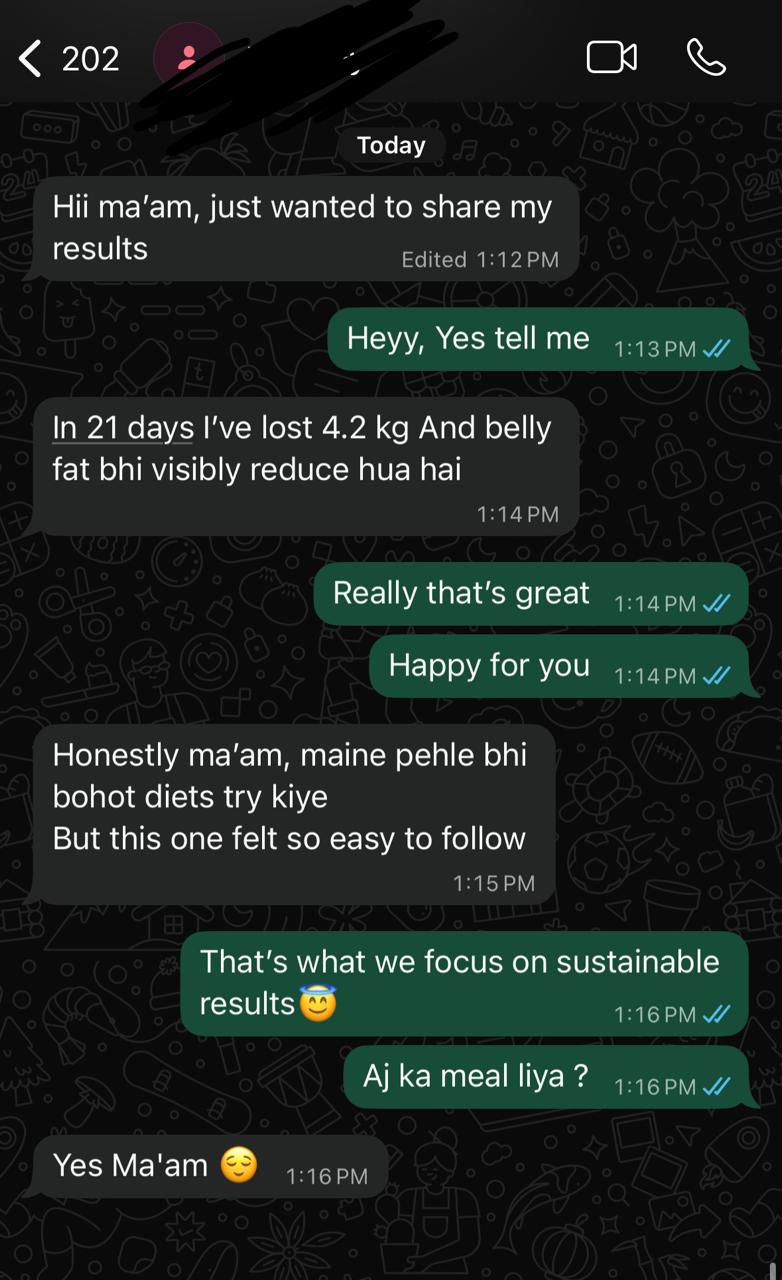Open the contact's profile picture
The width and height of the screenshot is (782, 1280).
click(x=186, y=57)
